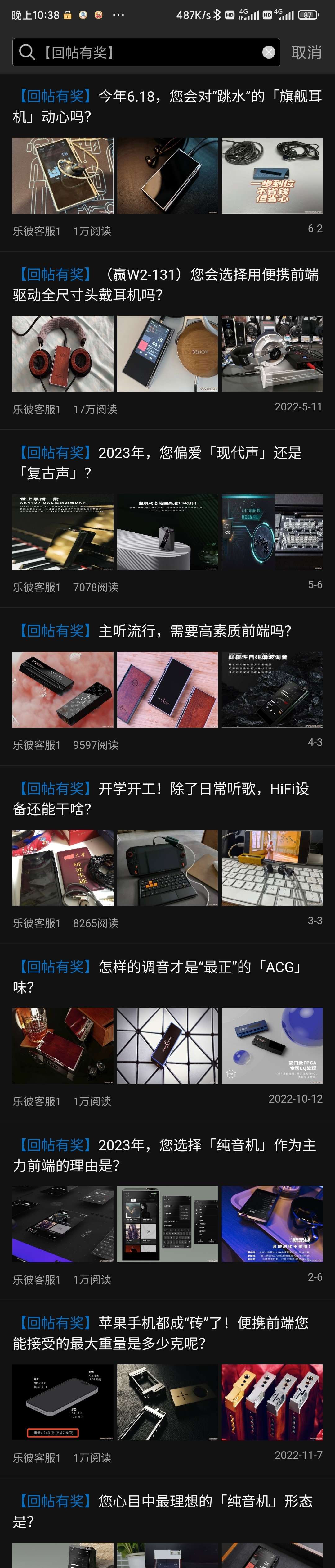The image size is (335, 1568).
Task: Clear the search text with the X button
Action: (x=268, y=52)
